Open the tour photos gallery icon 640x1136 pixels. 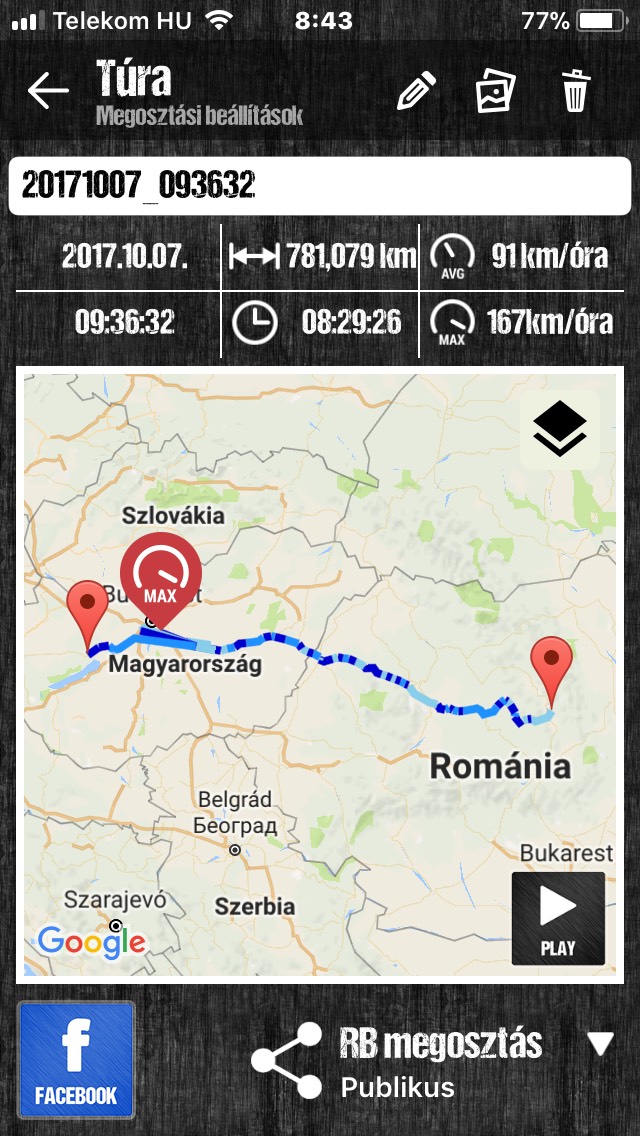pyautogui.click(x=495, y=91)
